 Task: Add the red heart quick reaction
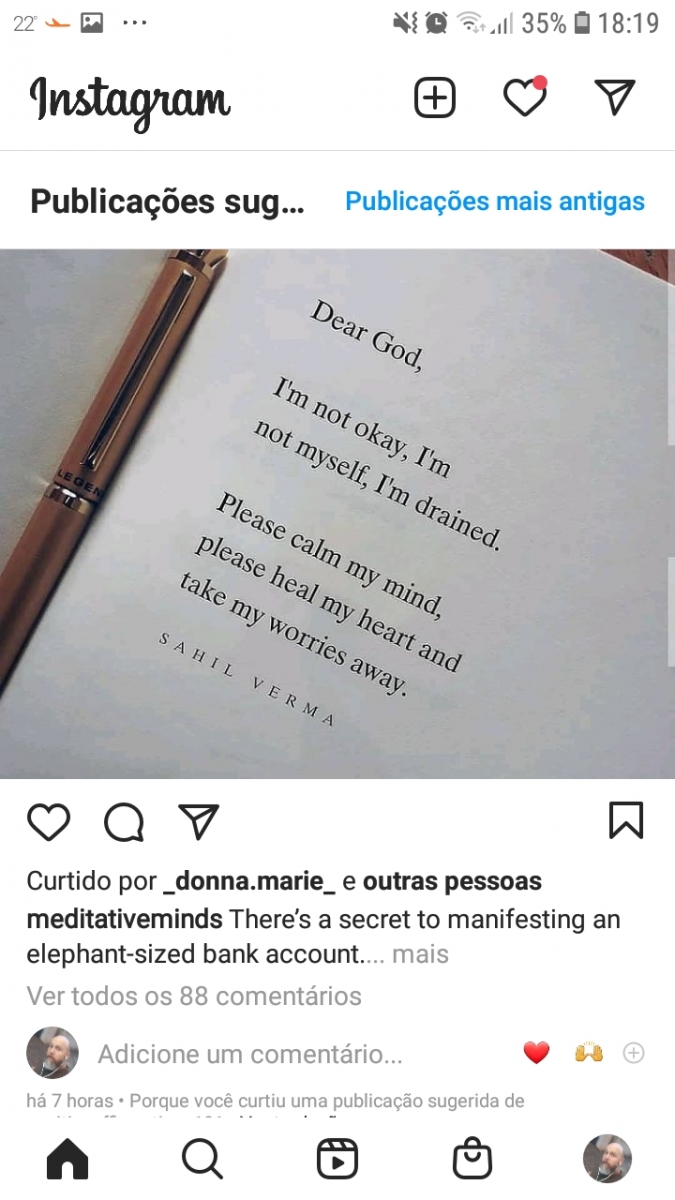pos(537,1053)
